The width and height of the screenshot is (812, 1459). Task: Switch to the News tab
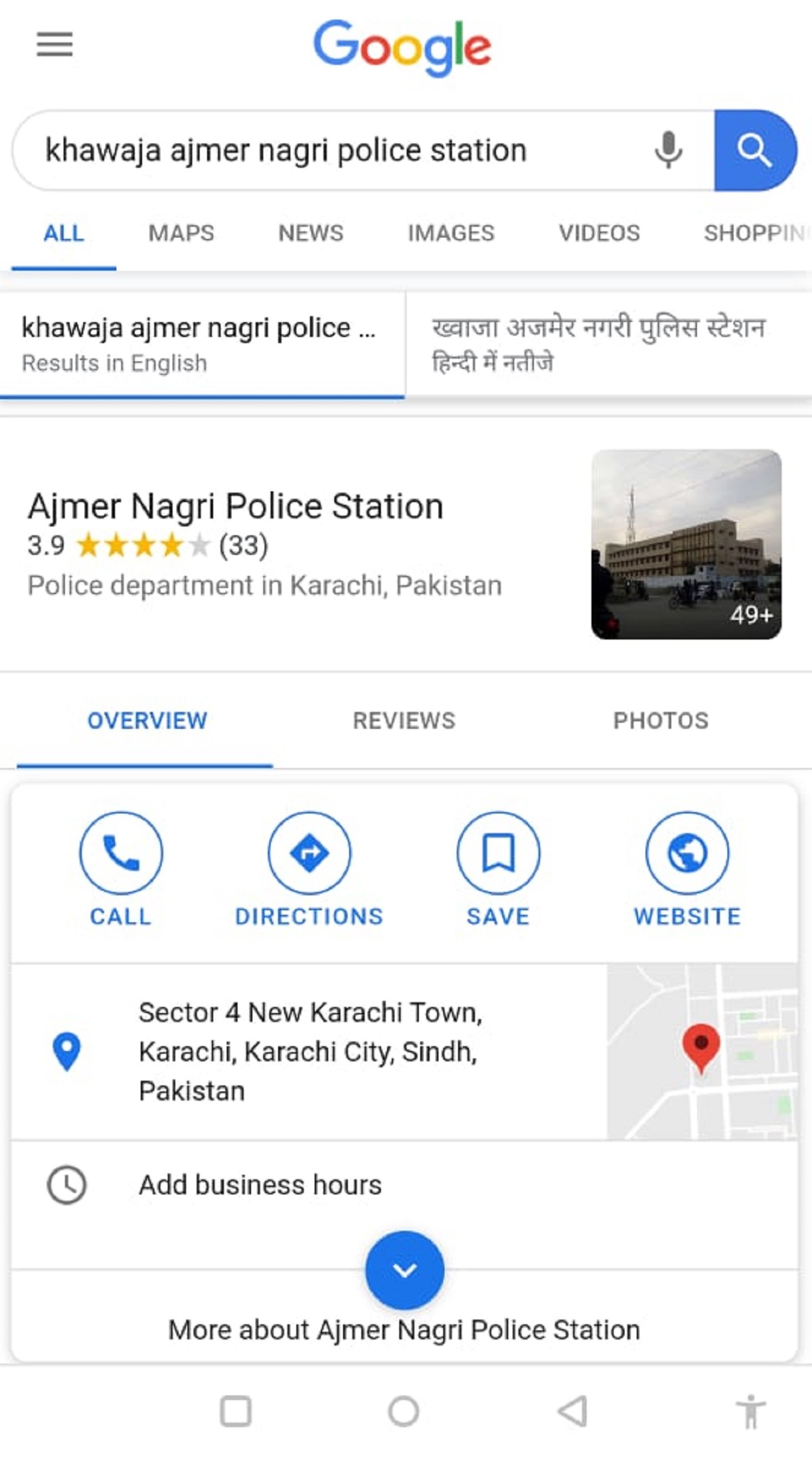311,233
